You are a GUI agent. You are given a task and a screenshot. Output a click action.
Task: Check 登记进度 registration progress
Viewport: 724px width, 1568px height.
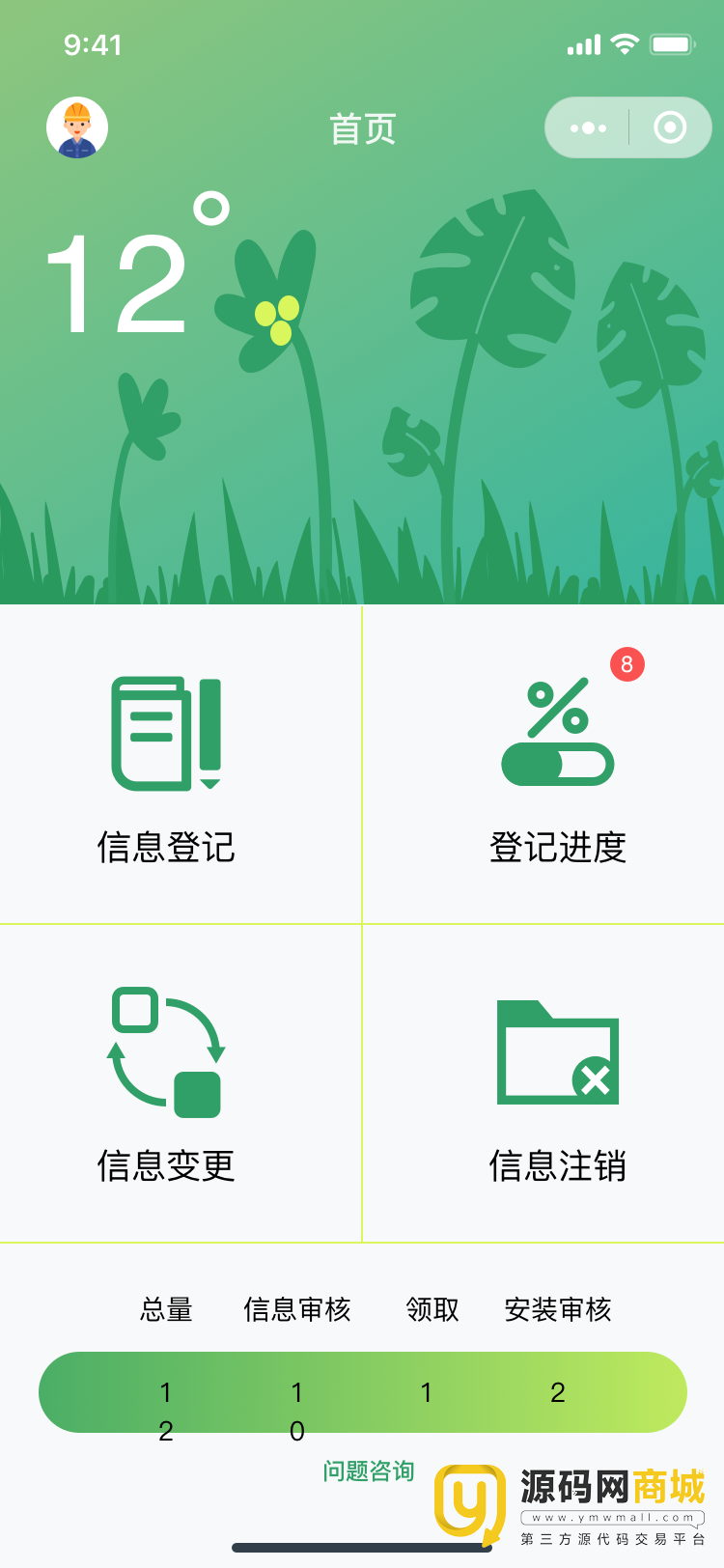558,765
